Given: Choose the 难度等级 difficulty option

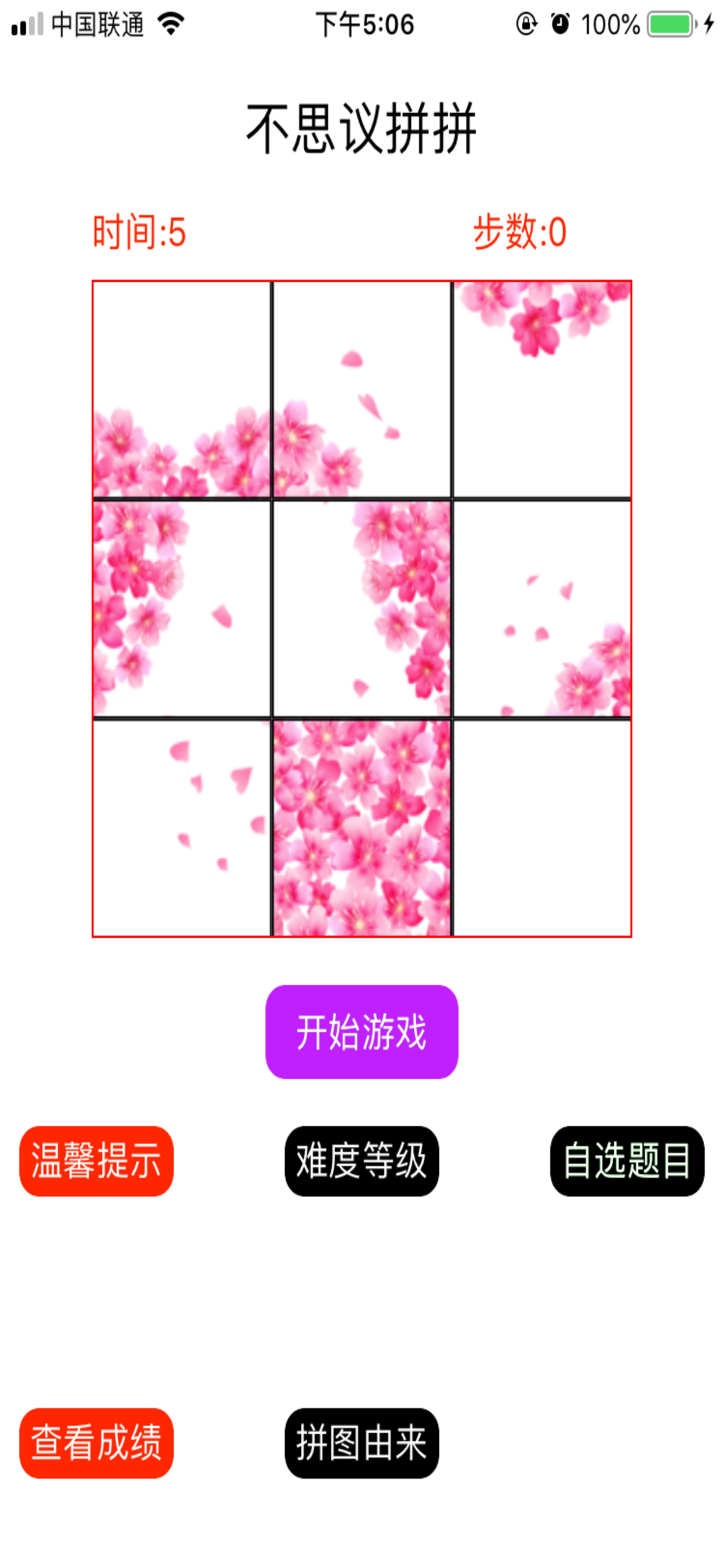Looking at the screenshot, I should [x=361, y=1161].
